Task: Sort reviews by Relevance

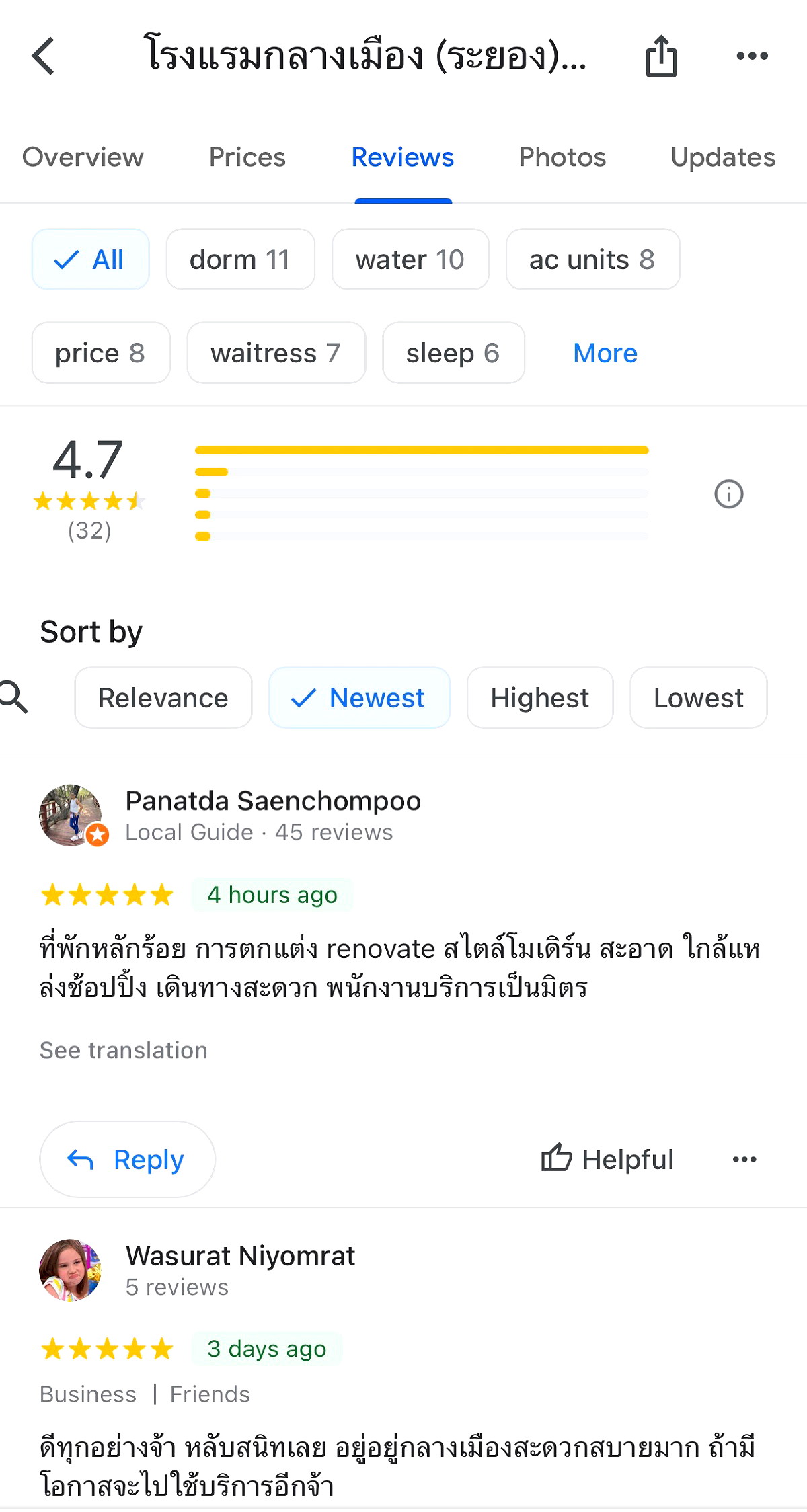Action: [162, 698]
